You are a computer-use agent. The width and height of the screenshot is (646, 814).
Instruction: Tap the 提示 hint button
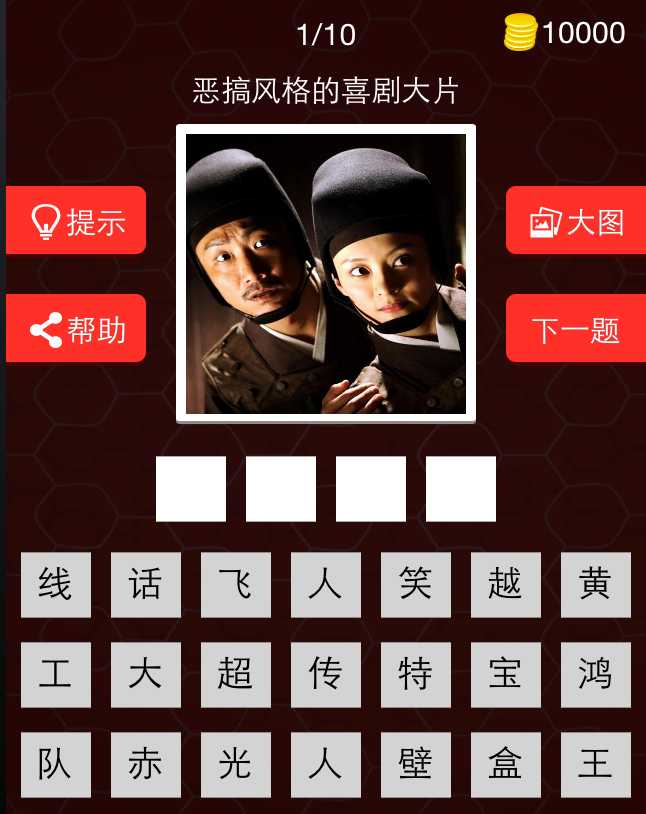tap(76, 220)
